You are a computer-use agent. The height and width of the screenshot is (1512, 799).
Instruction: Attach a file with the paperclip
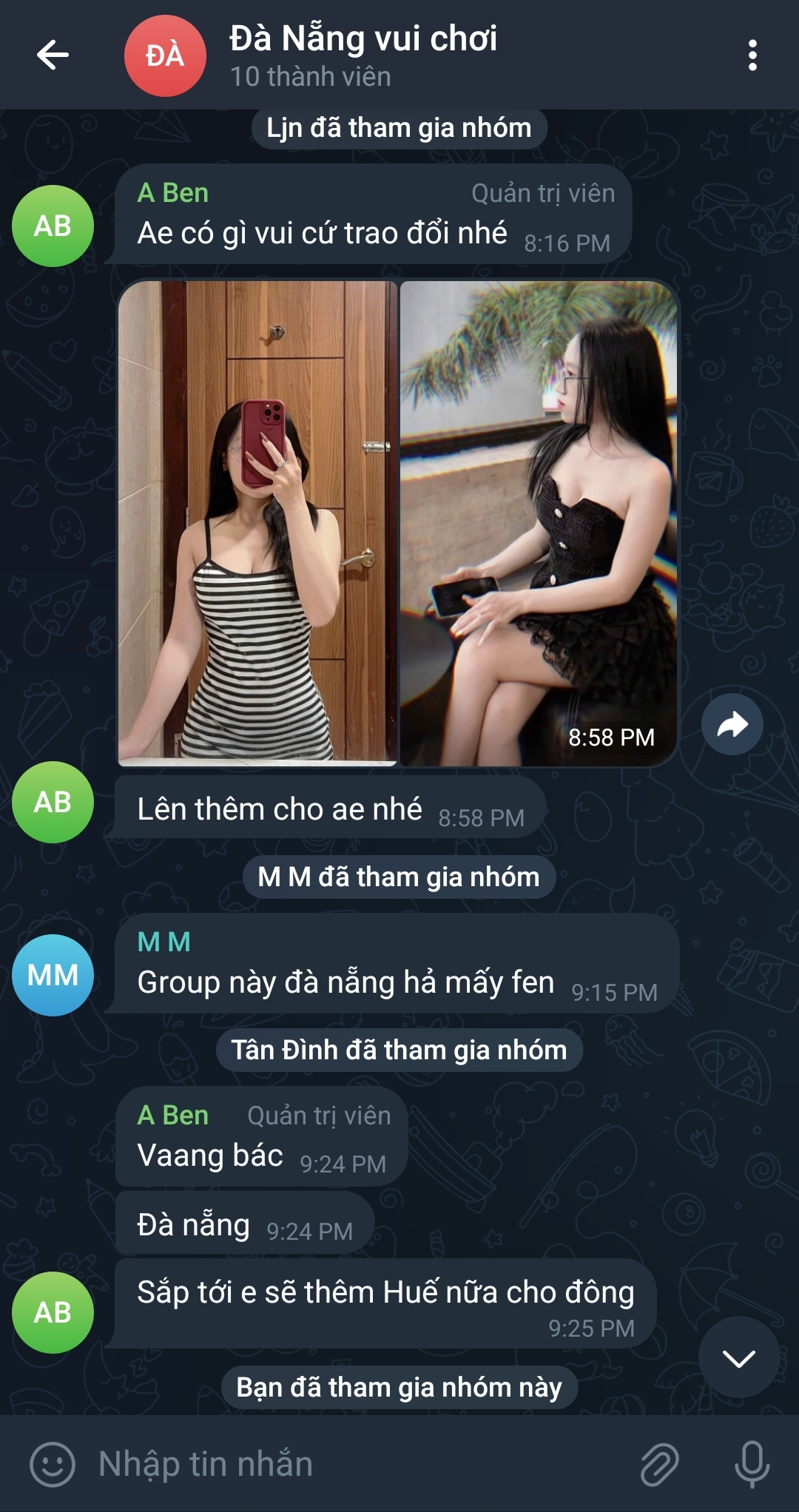click(659, 1464)
